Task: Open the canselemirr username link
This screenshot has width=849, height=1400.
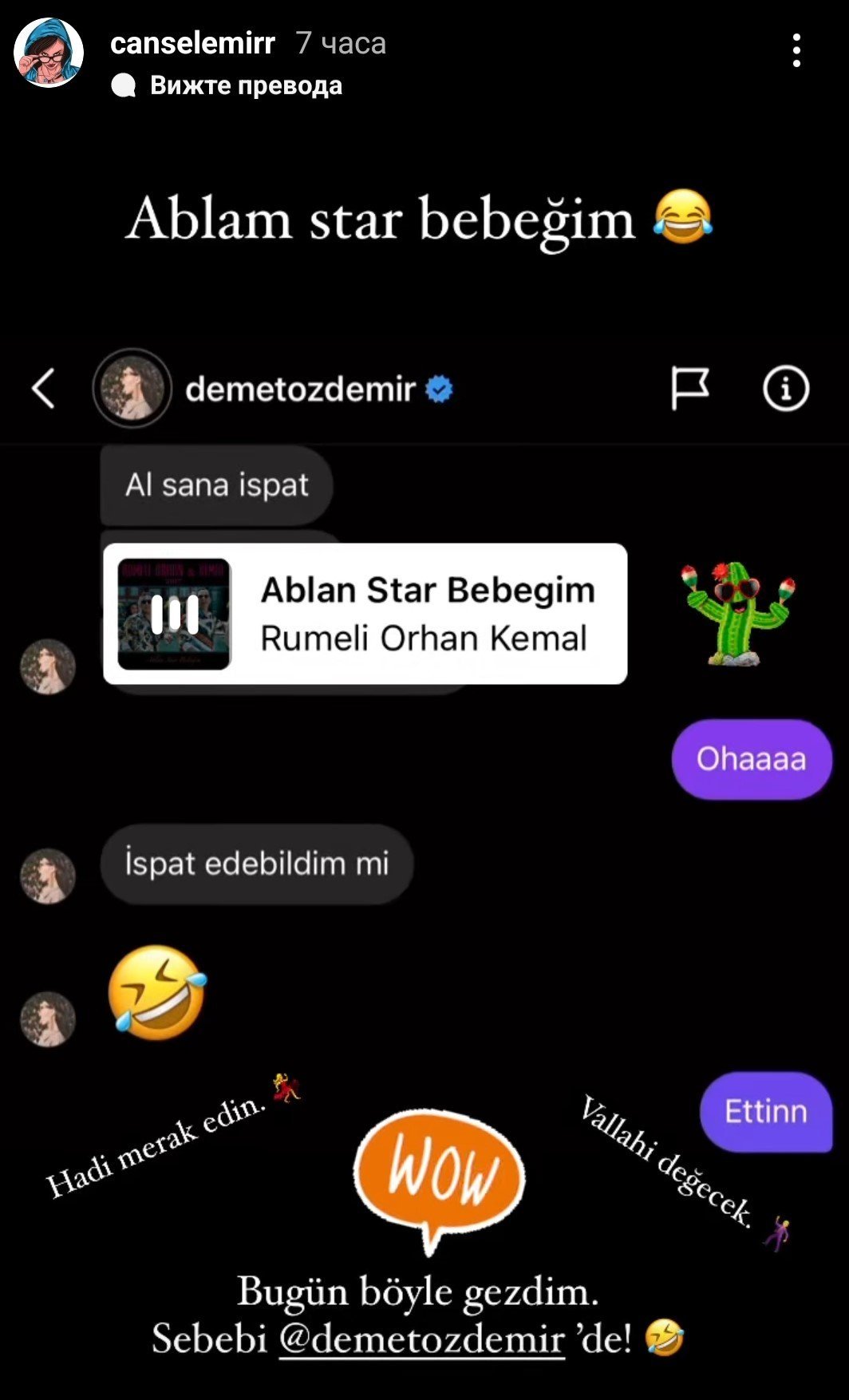Action: click(x=192, y=43)
